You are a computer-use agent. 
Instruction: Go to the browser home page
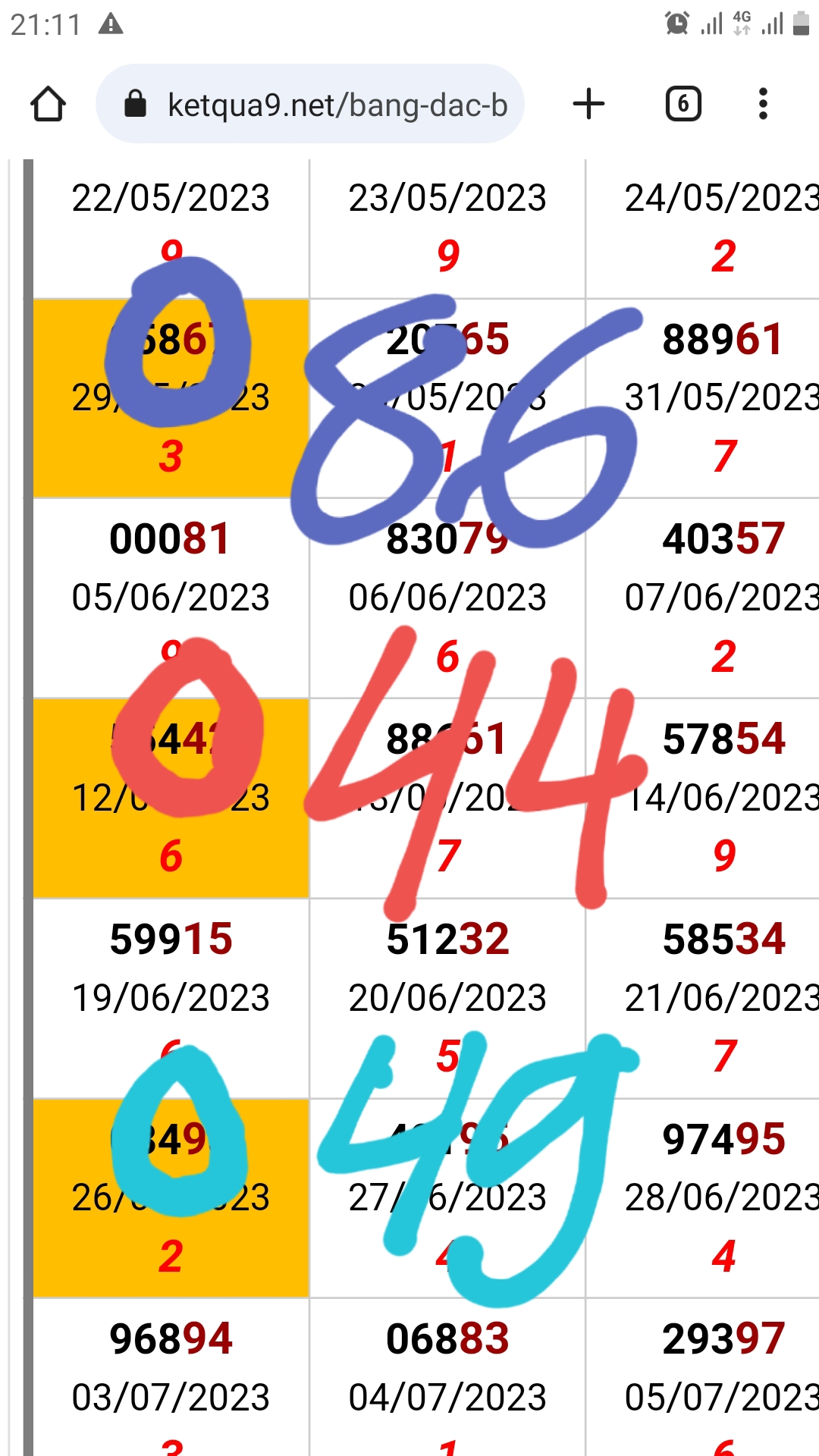48,104
